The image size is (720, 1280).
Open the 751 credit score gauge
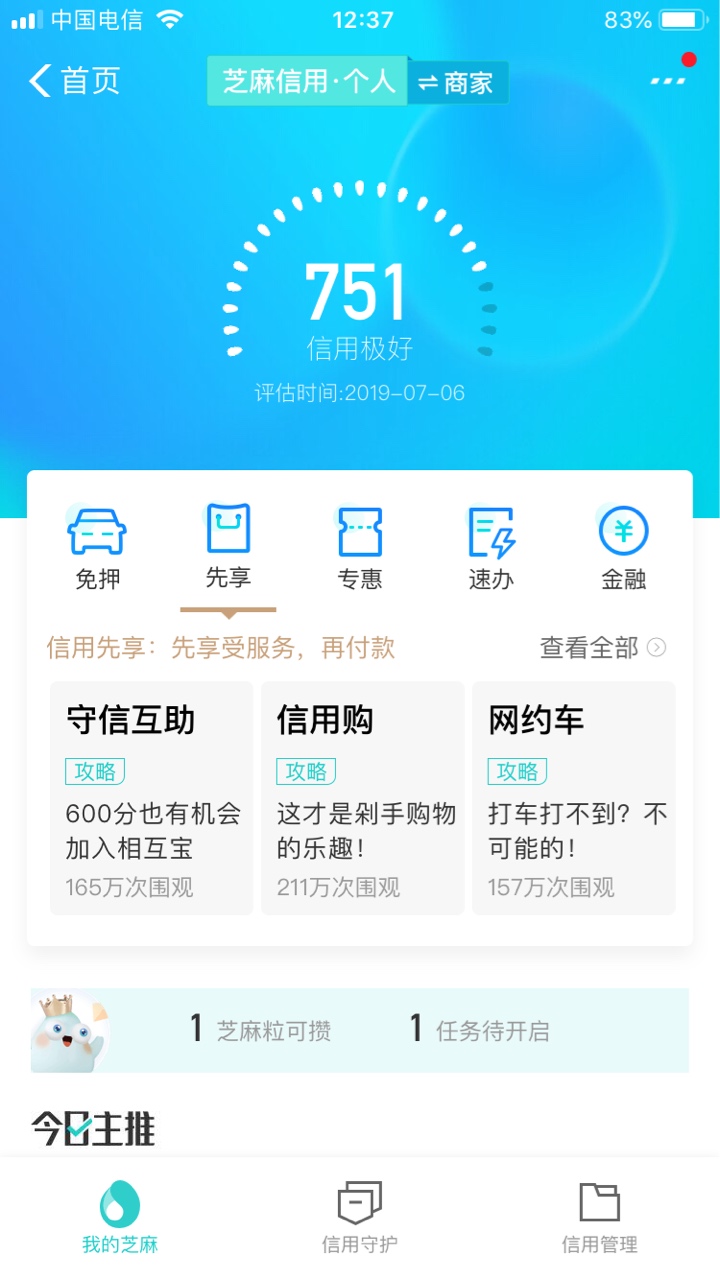click(x=359, y=290)
